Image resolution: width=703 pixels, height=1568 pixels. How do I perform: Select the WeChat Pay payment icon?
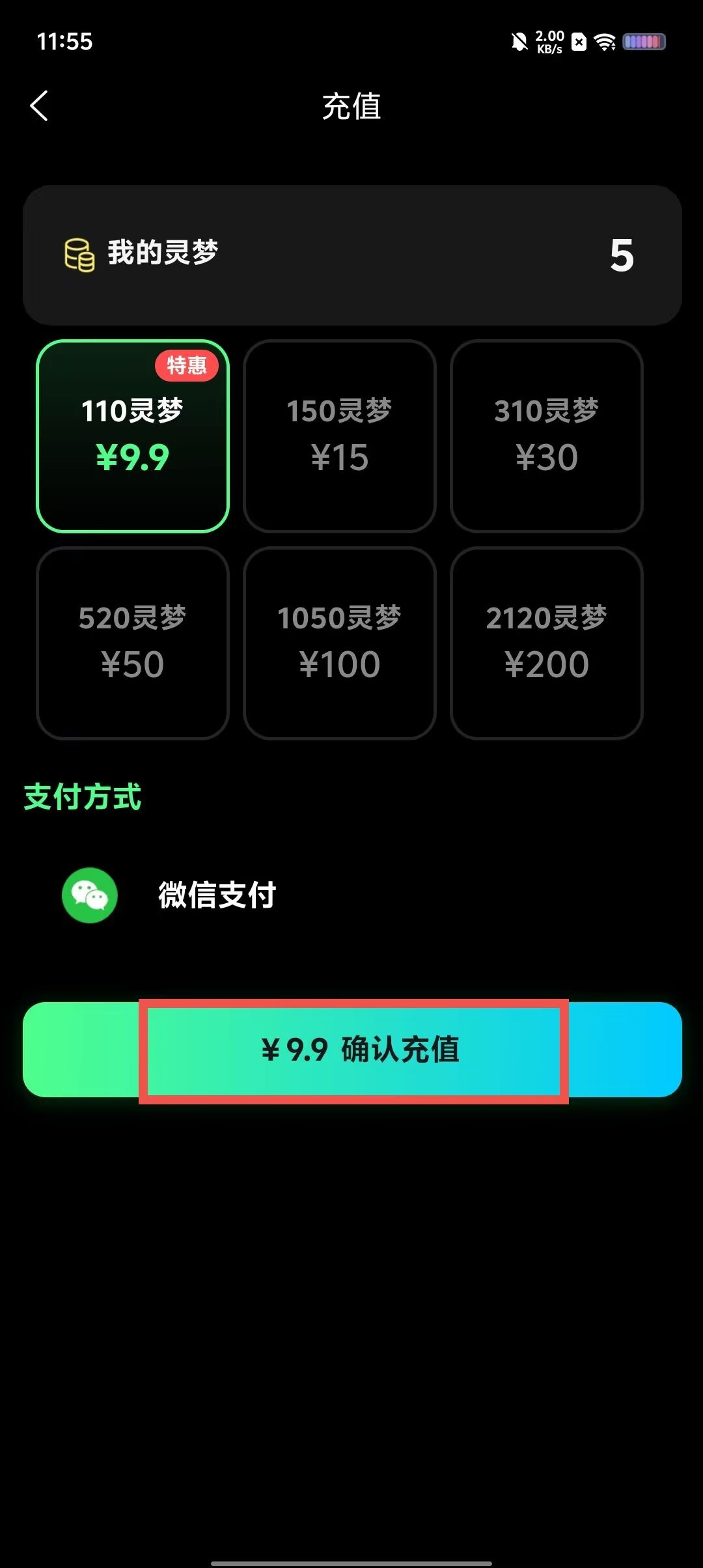(x=89, y=895)
